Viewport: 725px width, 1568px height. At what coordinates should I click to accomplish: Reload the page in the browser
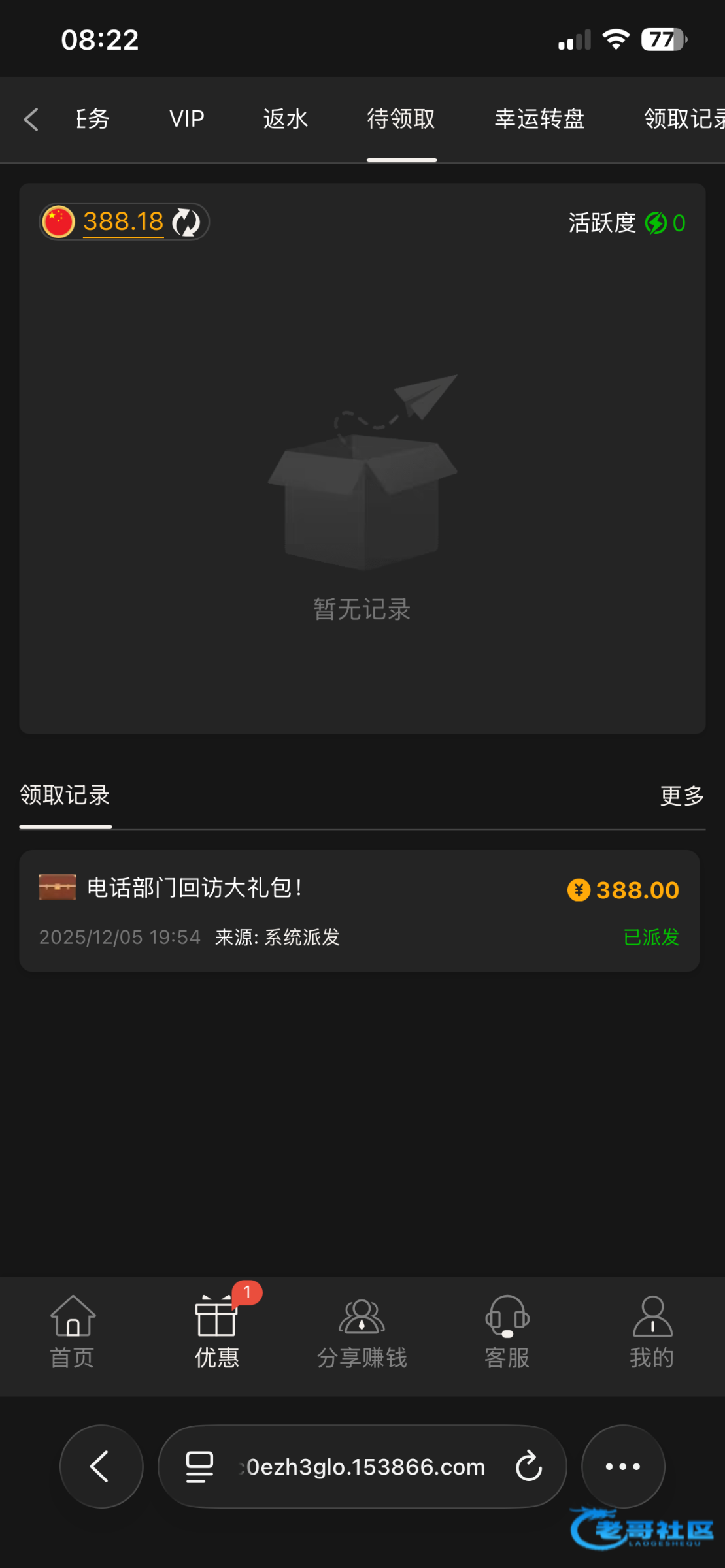(528, 1467)
